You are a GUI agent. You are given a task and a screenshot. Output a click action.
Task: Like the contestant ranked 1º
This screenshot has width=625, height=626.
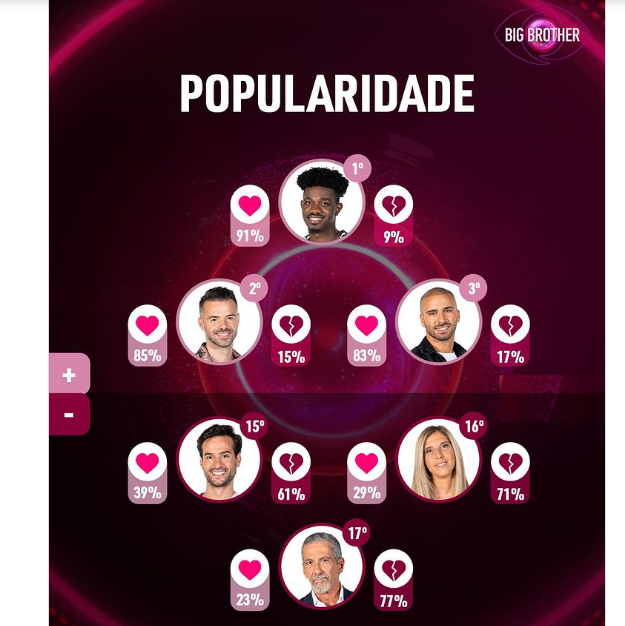click(250, 206)
